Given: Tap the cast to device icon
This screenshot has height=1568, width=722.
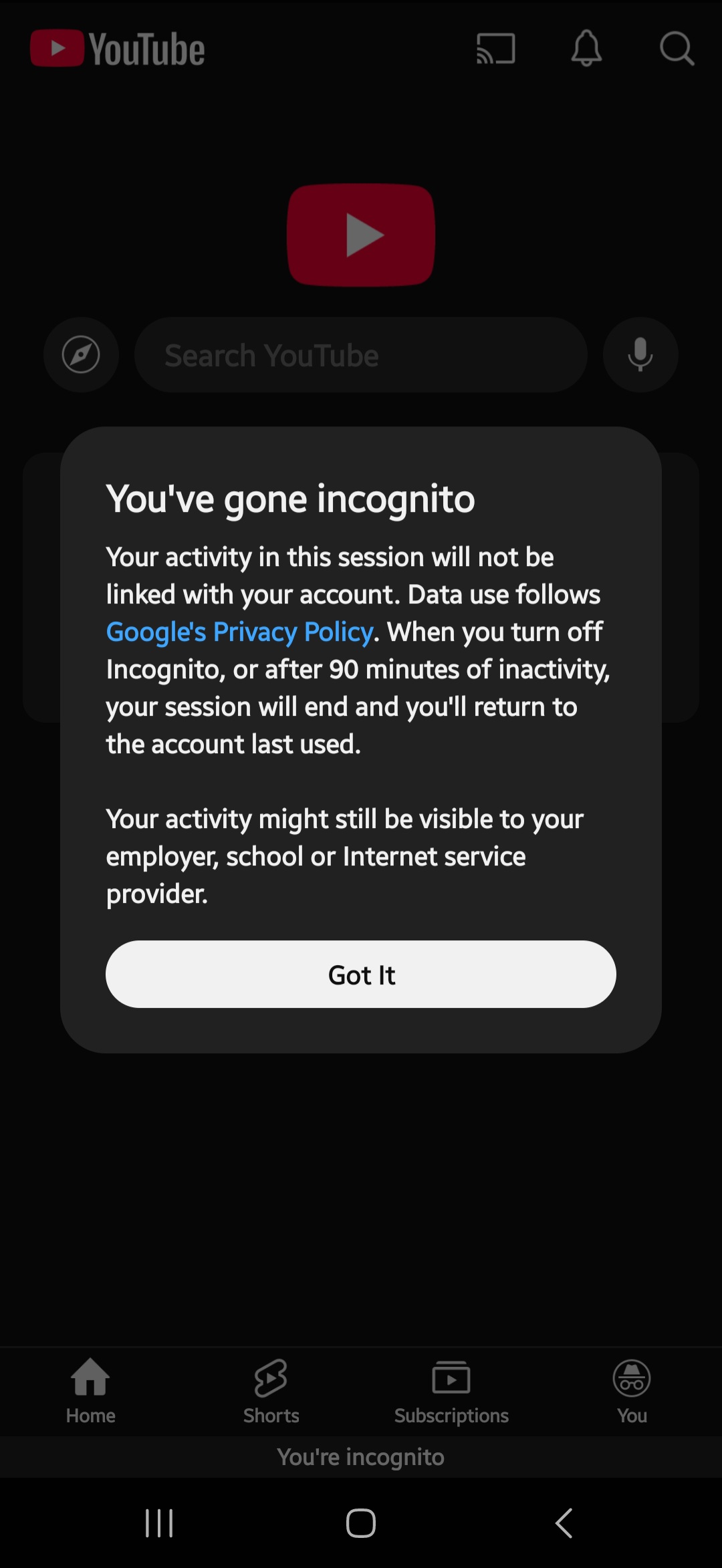Looking at the screenshot, I should click(x=495, y=49).
